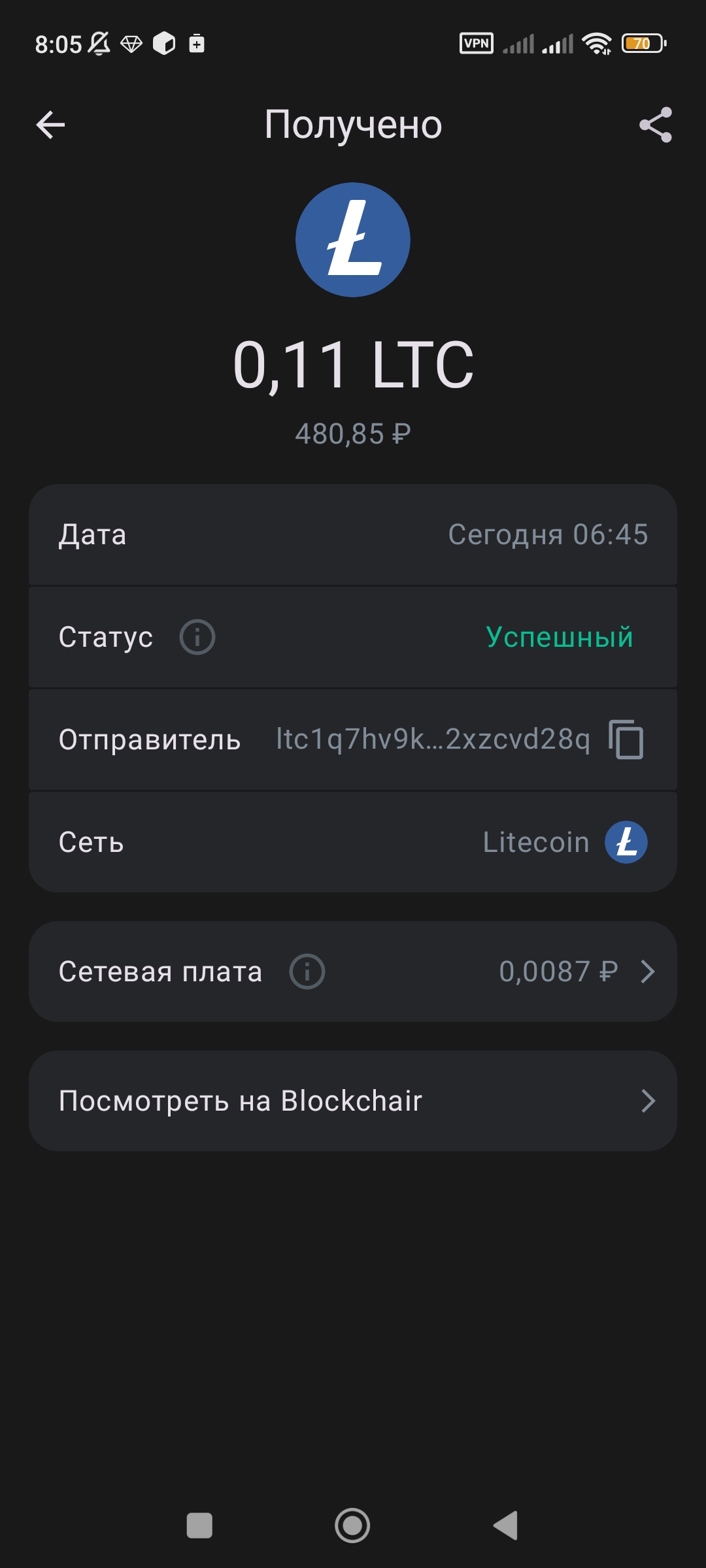Viewport: 706px width, 1568px height.
Task: Tap the info icon beside Сетевая плата
Action: tap(307, 972)
